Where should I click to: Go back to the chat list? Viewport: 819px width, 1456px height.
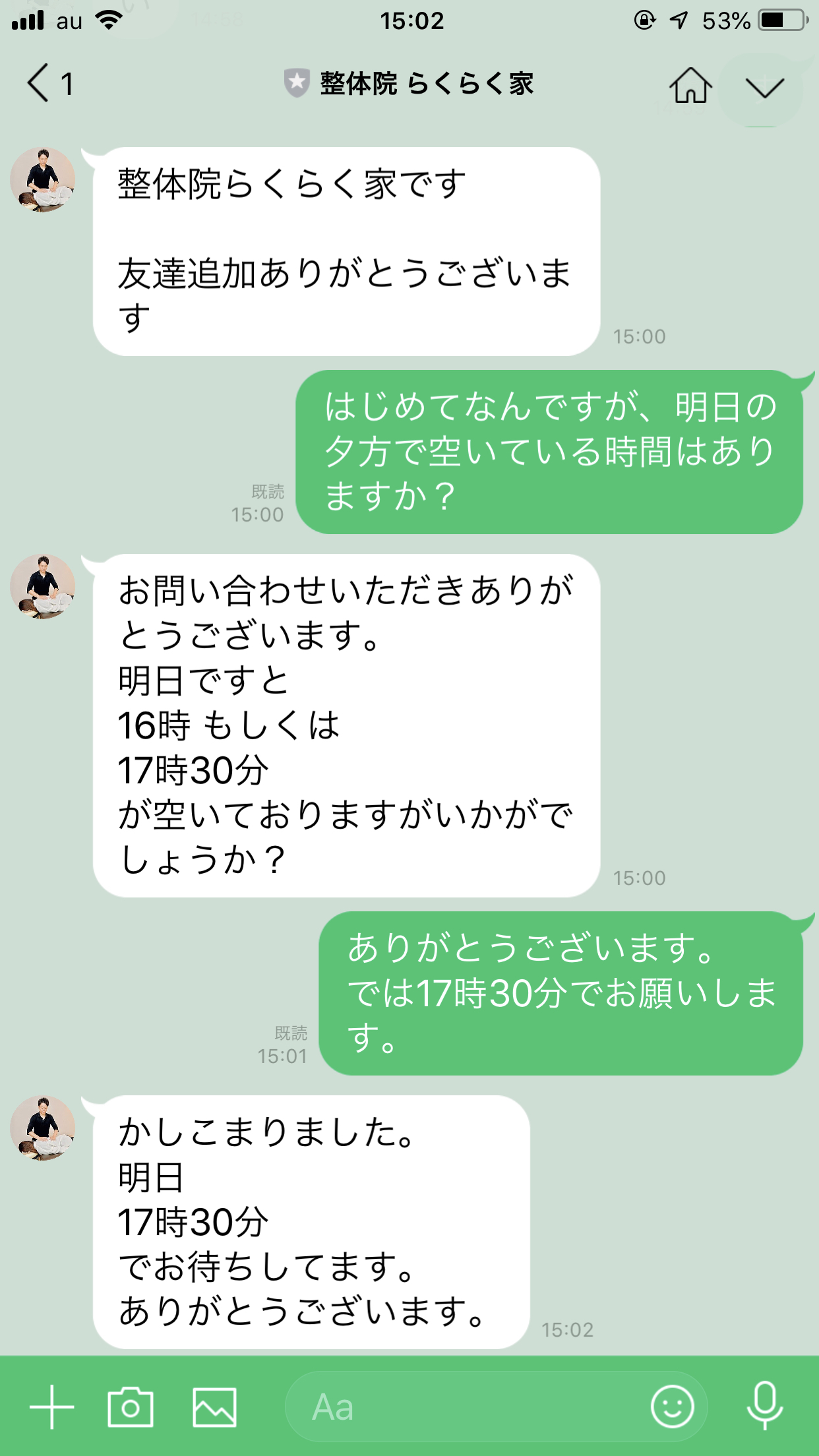[49, 84]
